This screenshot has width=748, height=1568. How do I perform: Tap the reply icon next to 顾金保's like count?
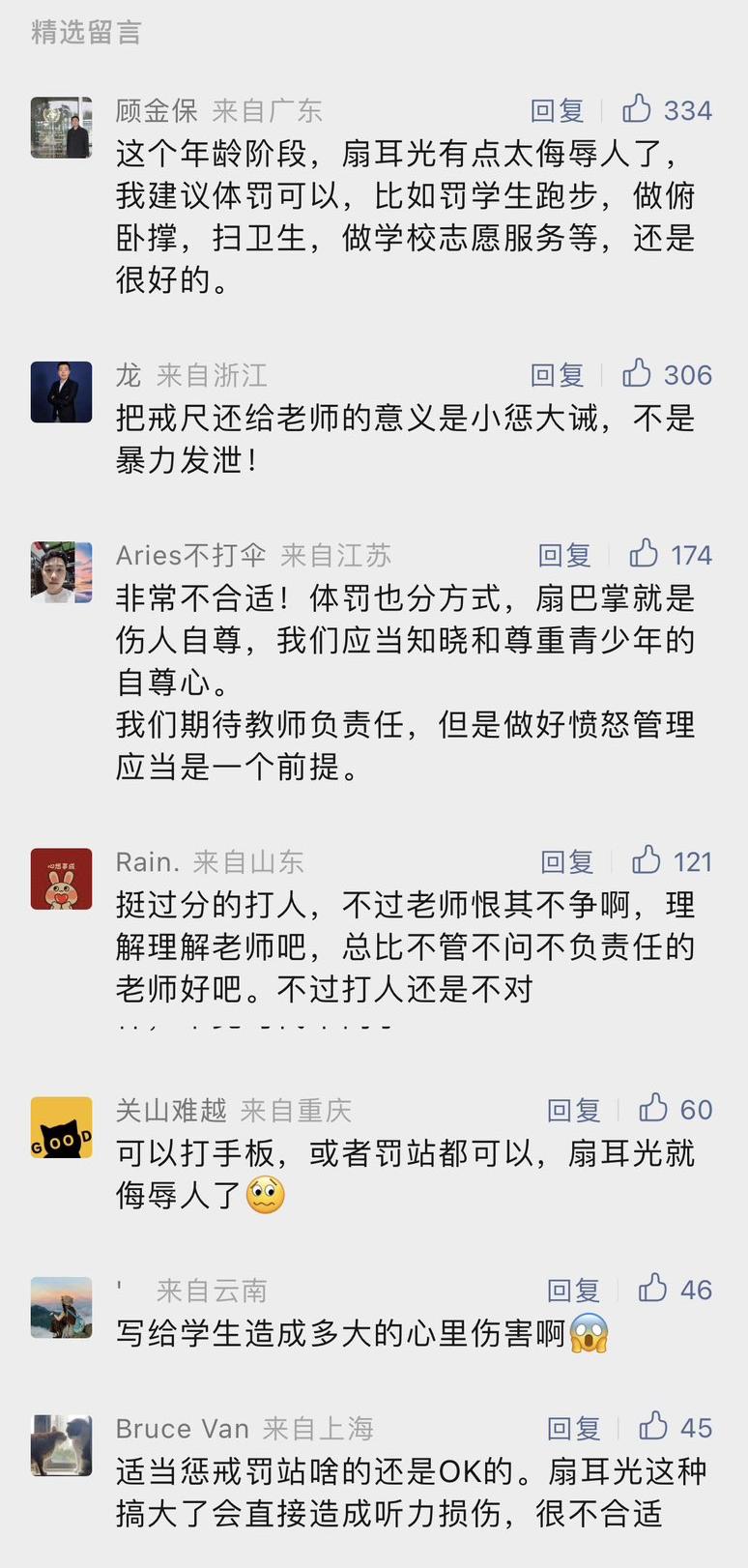coord(558,109)
